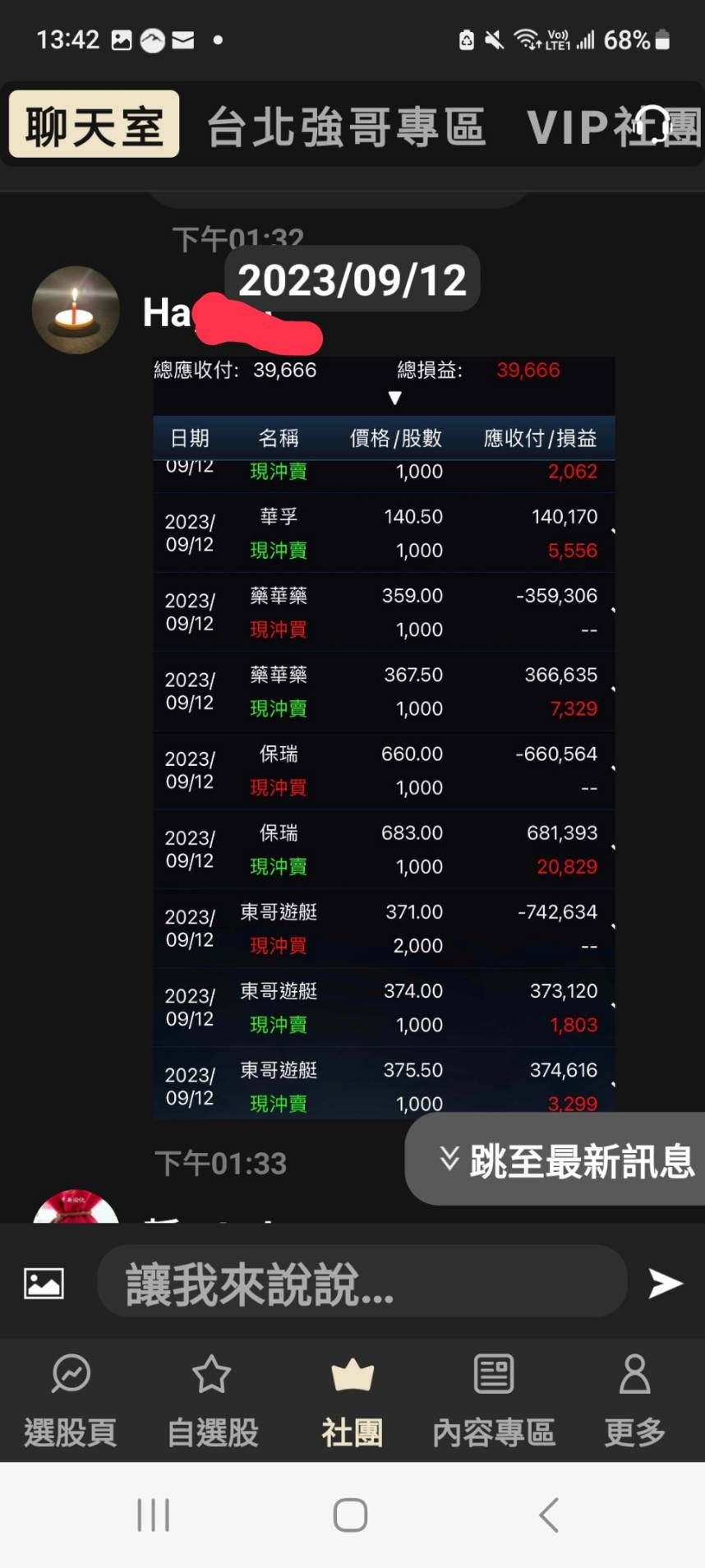Tap the 讓我來說說 message input field

pyautogui.click(x=362, y=1282)
